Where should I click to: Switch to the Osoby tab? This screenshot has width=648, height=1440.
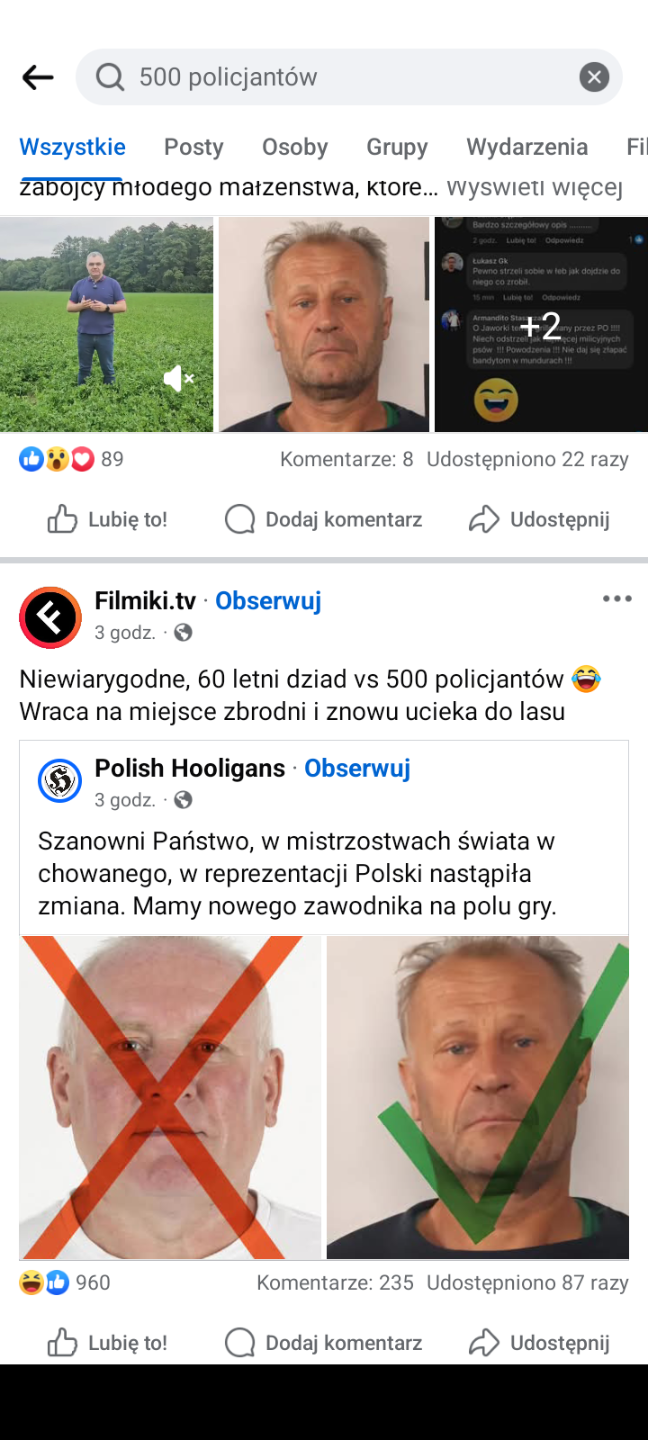click(x=295, y=147)
